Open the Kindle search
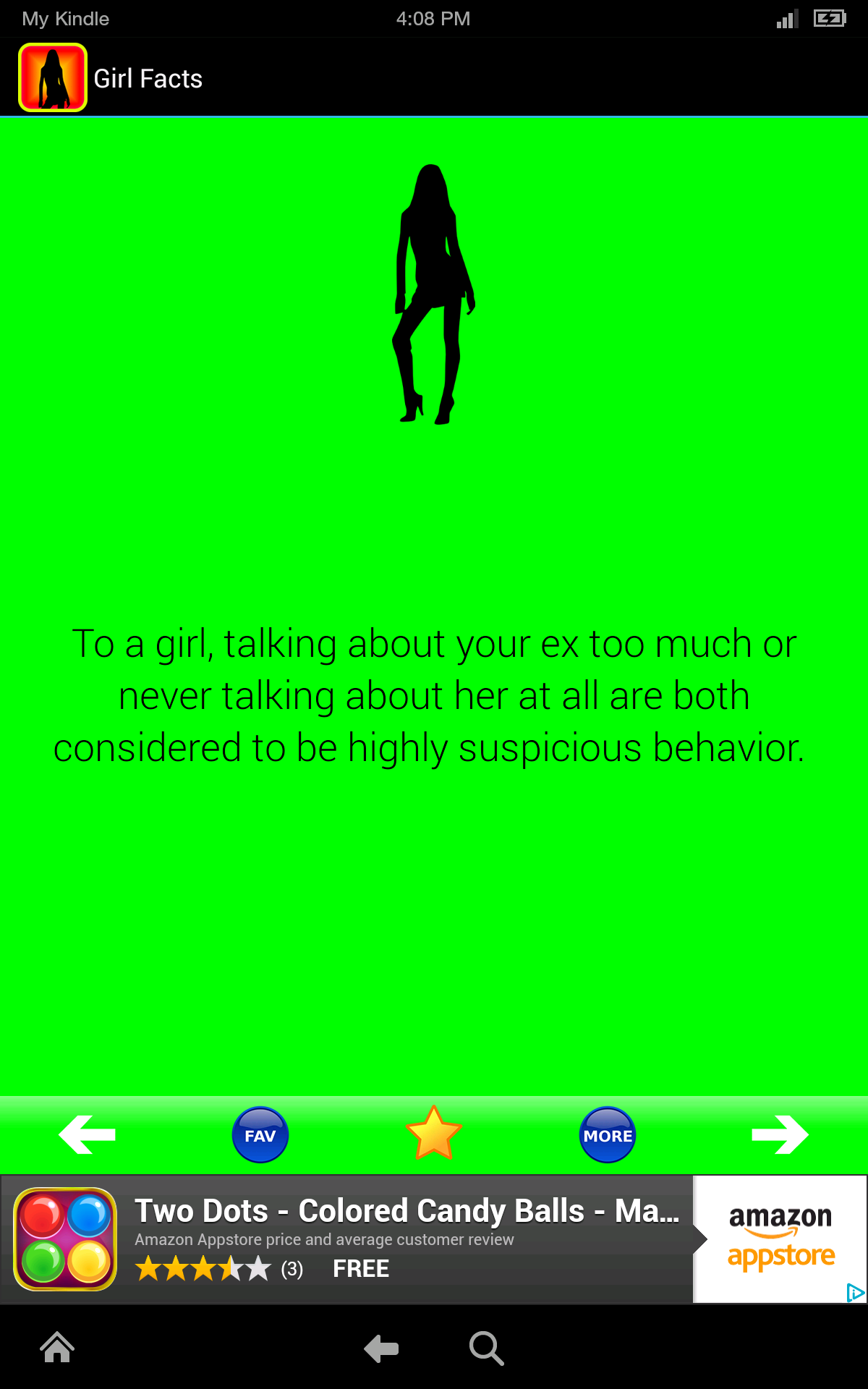Image resolution: width=868 pixels, height=1389 pixels. pyautogui.click(x=486, y=1348)
